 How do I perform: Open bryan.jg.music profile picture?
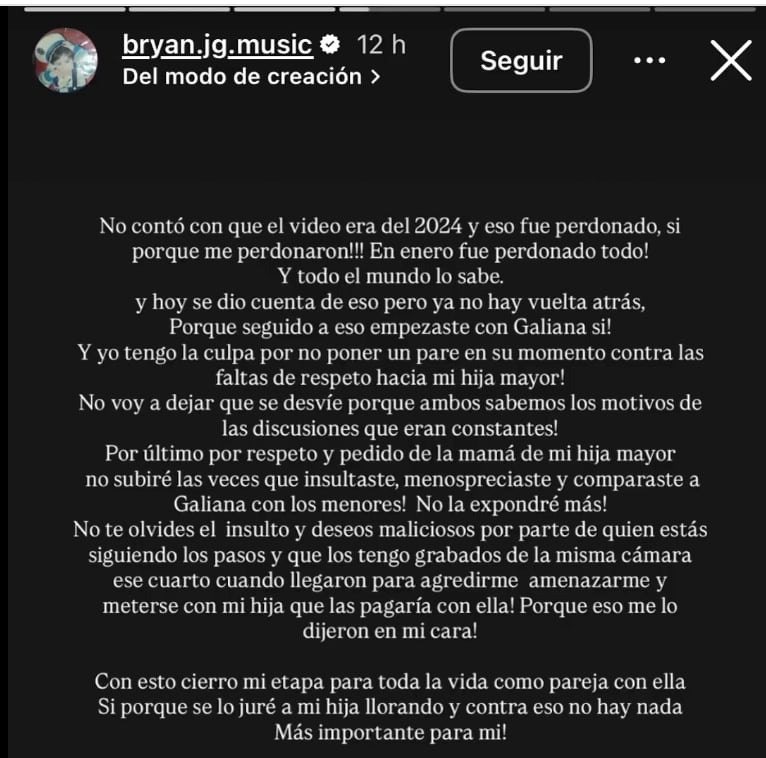(65, 61)
